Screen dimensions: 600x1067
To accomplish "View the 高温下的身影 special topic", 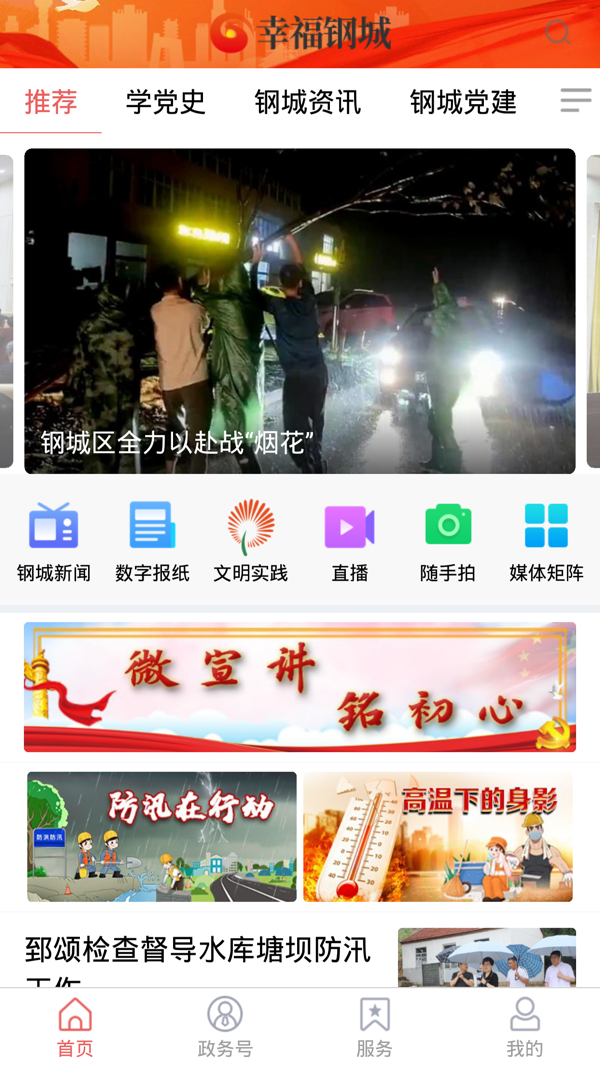I will (x=438, y=837).
